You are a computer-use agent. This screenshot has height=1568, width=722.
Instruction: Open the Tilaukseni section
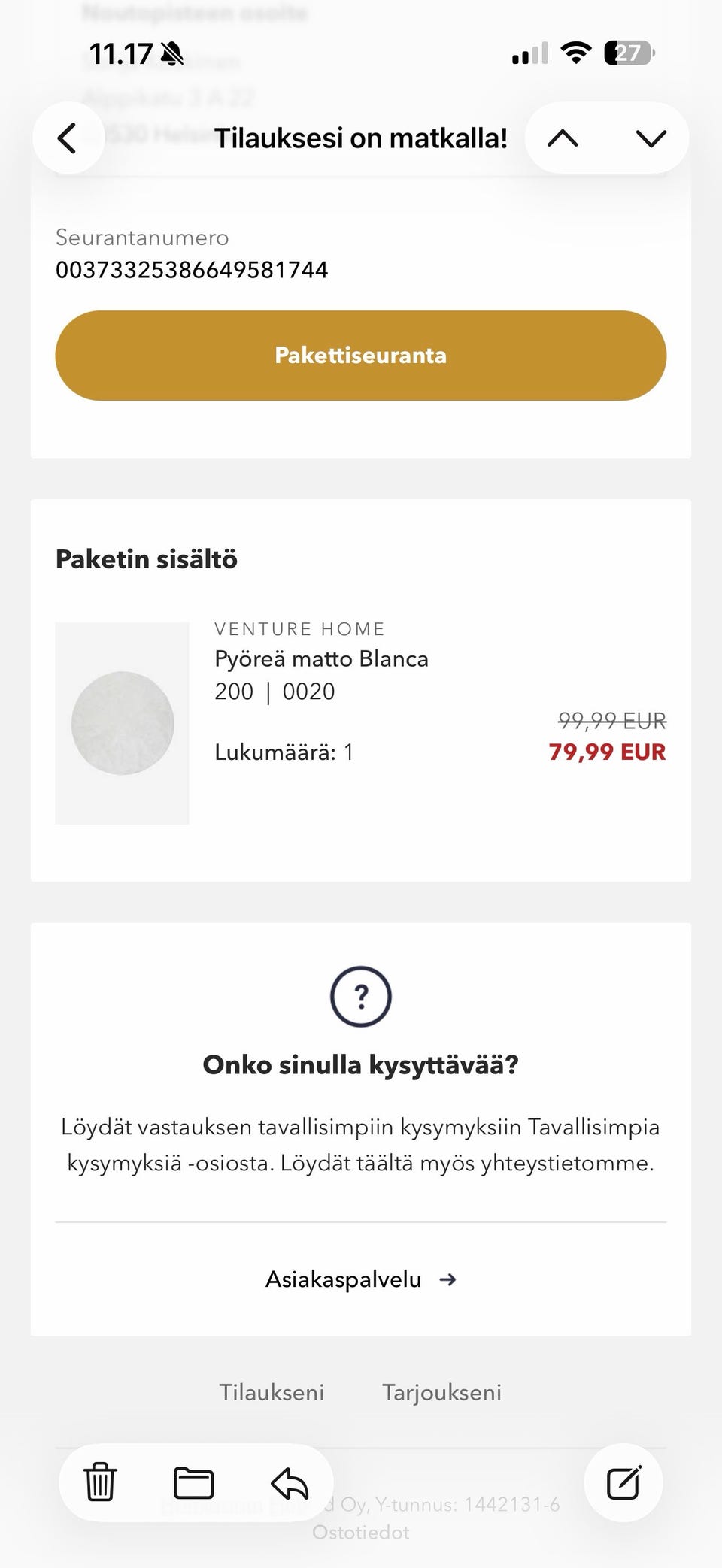[x=272, y=1391]
